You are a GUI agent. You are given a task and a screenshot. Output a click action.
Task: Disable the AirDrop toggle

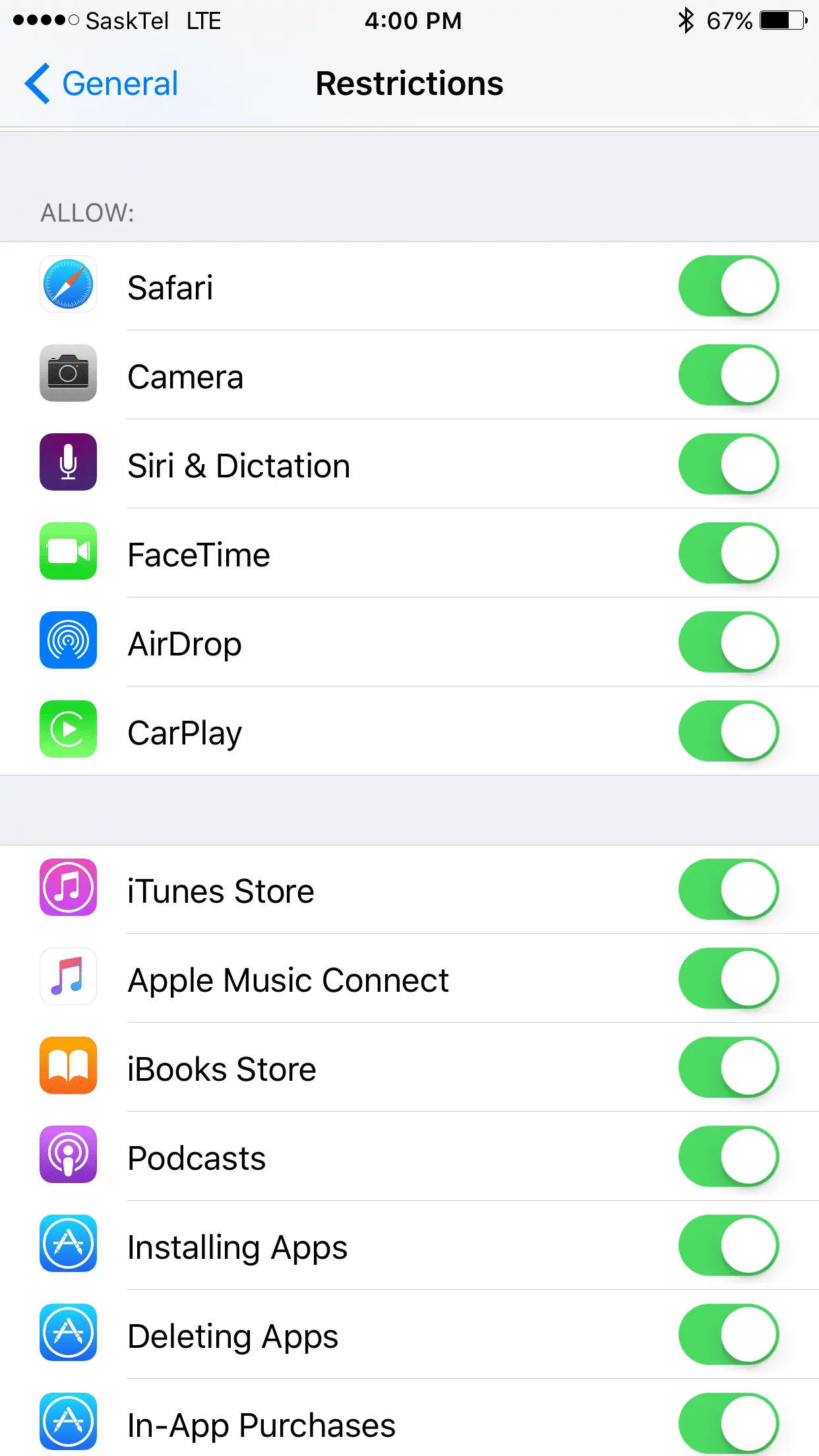click(x=728, y=642)
